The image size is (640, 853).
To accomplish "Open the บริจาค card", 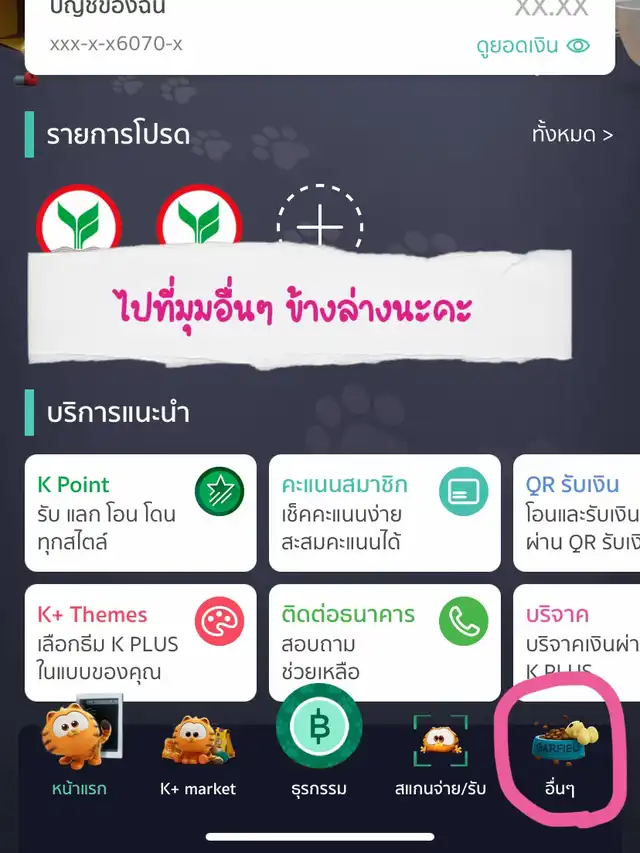I will pos(578,642).
